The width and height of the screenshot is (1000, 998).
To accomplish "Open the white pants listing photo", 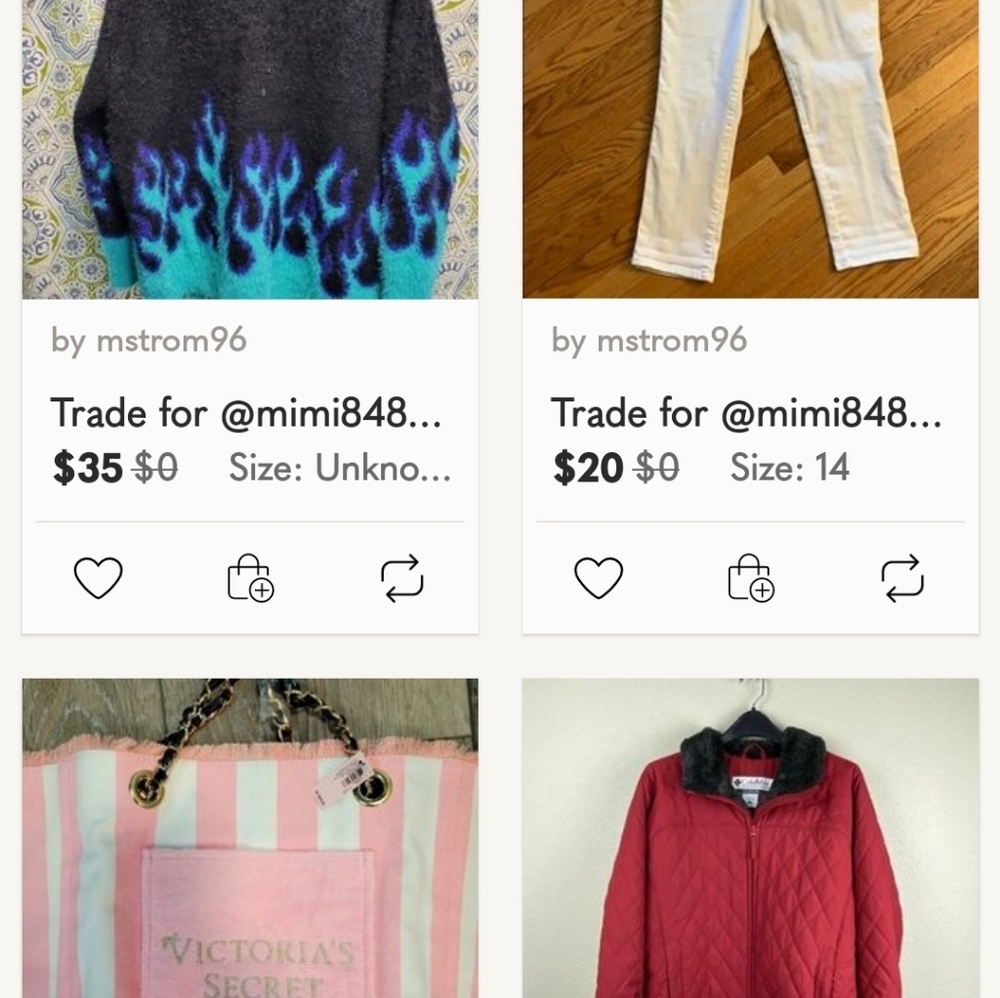I will (x=750, y=150).
